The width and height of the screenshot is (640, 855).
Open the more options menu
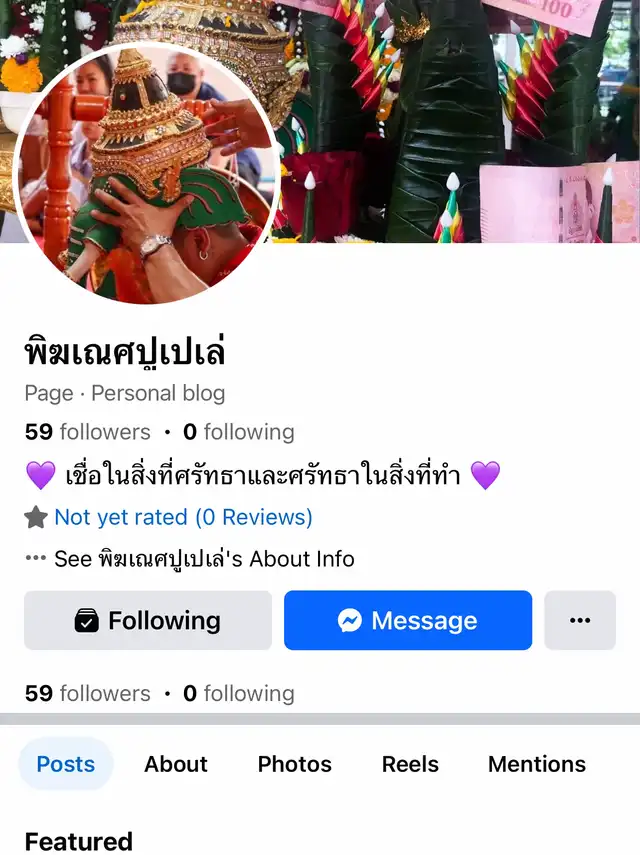point(580,621)
